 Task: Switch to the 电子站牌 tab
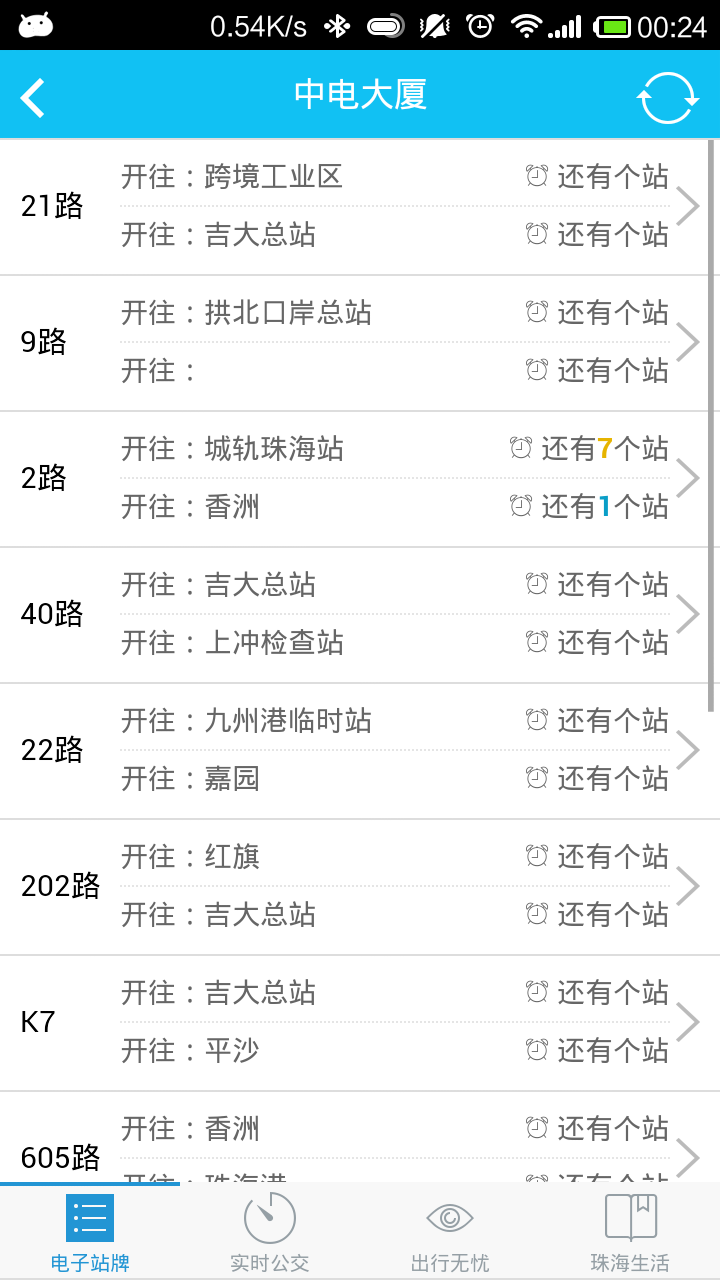[90, 1233]
